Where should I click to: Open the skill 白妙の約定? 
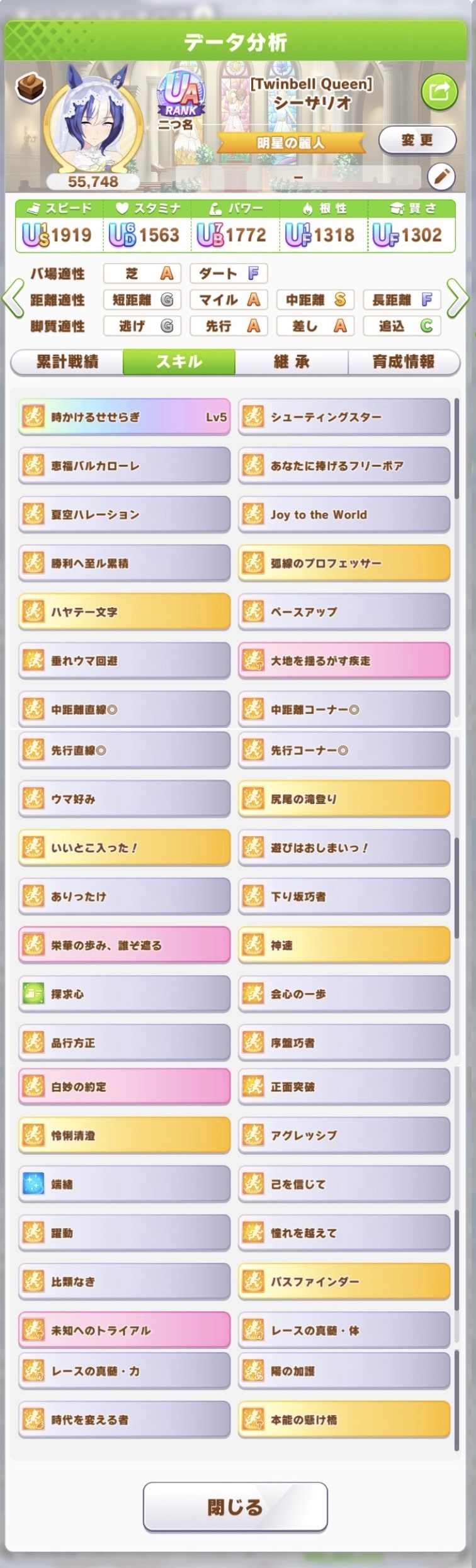point(124,1087)
